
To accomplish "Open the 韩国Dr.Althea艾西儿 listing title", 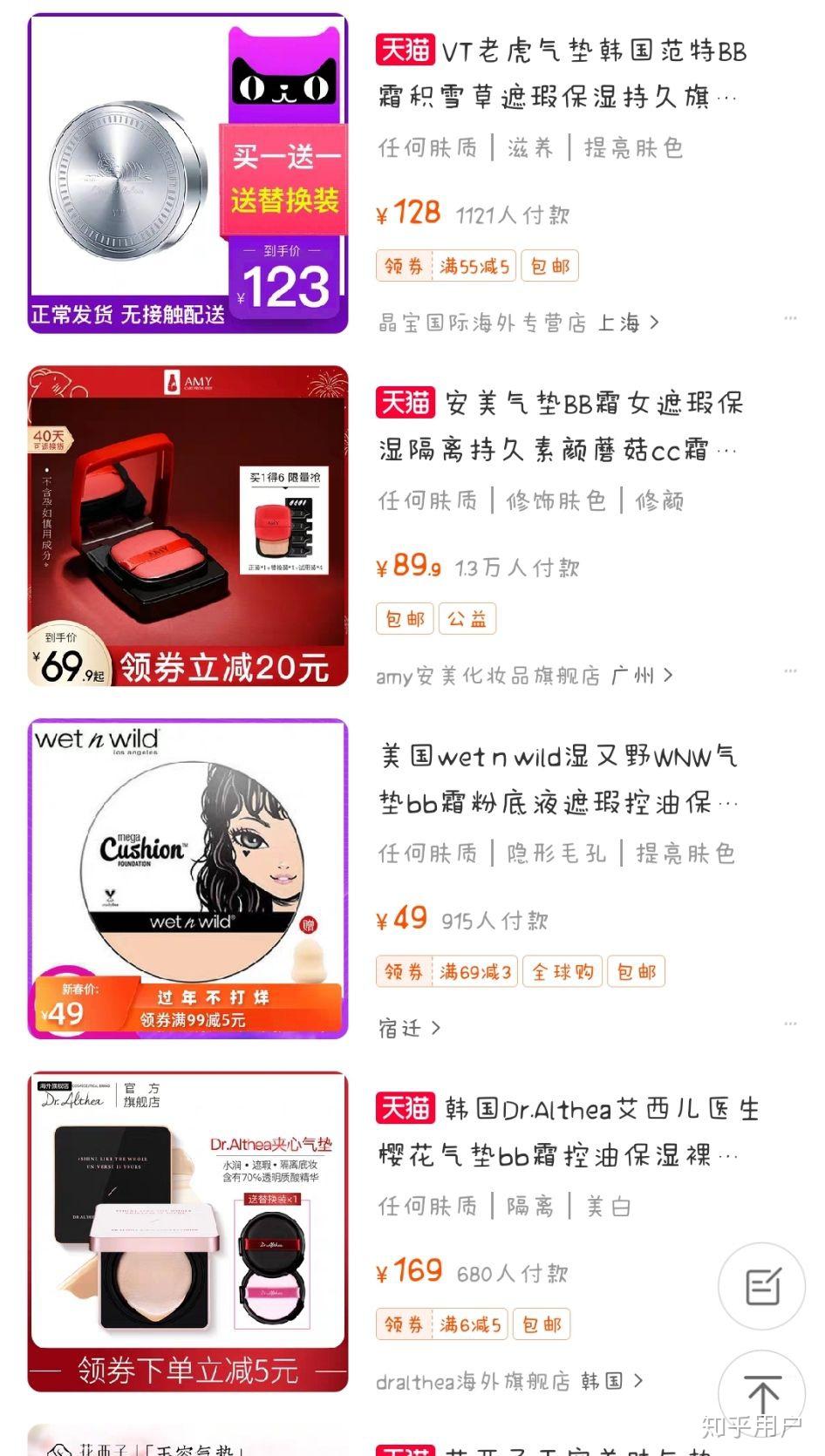I will click(568, 1132).
